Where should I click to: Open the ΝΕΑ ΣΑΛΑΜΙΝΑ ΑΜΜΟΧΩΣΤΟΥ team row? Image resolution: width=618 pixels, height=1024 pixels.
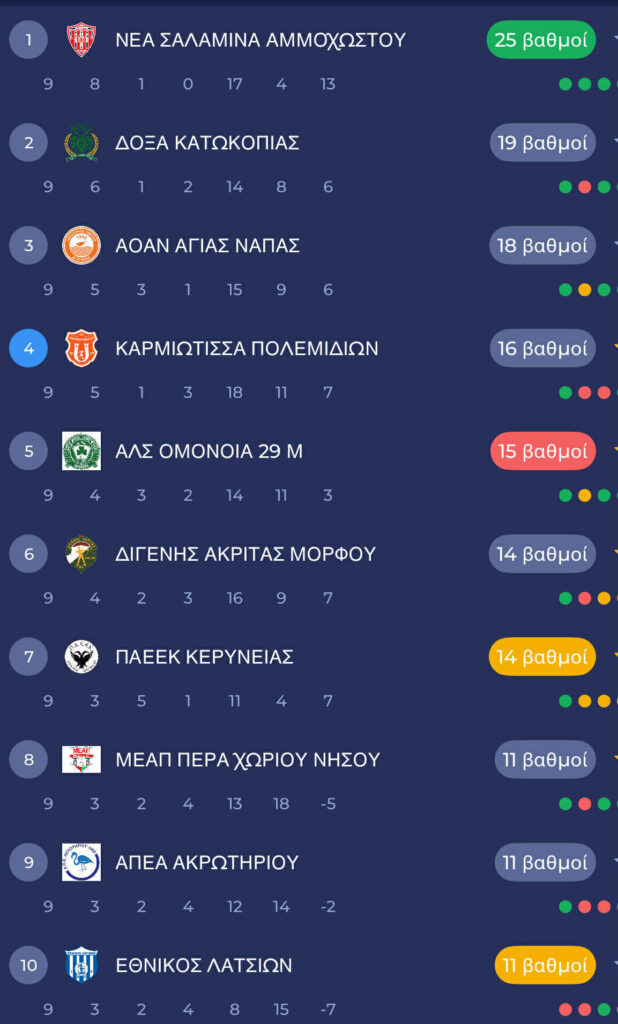pyautogui.click(x=260, y=40)
